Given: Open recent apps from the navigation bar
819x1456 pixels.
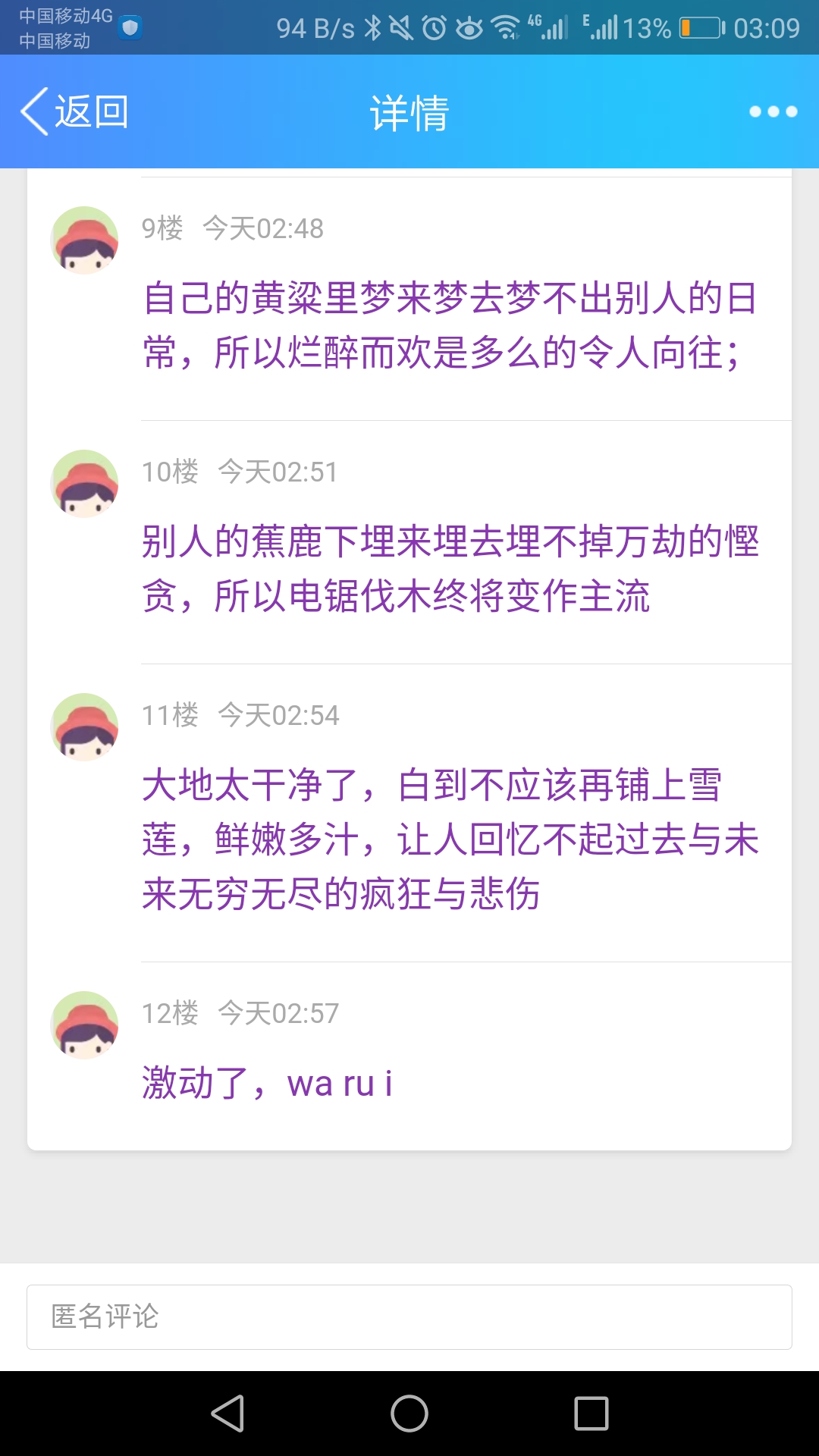Looking at the screenshot, I should [x=591, y=1414].
